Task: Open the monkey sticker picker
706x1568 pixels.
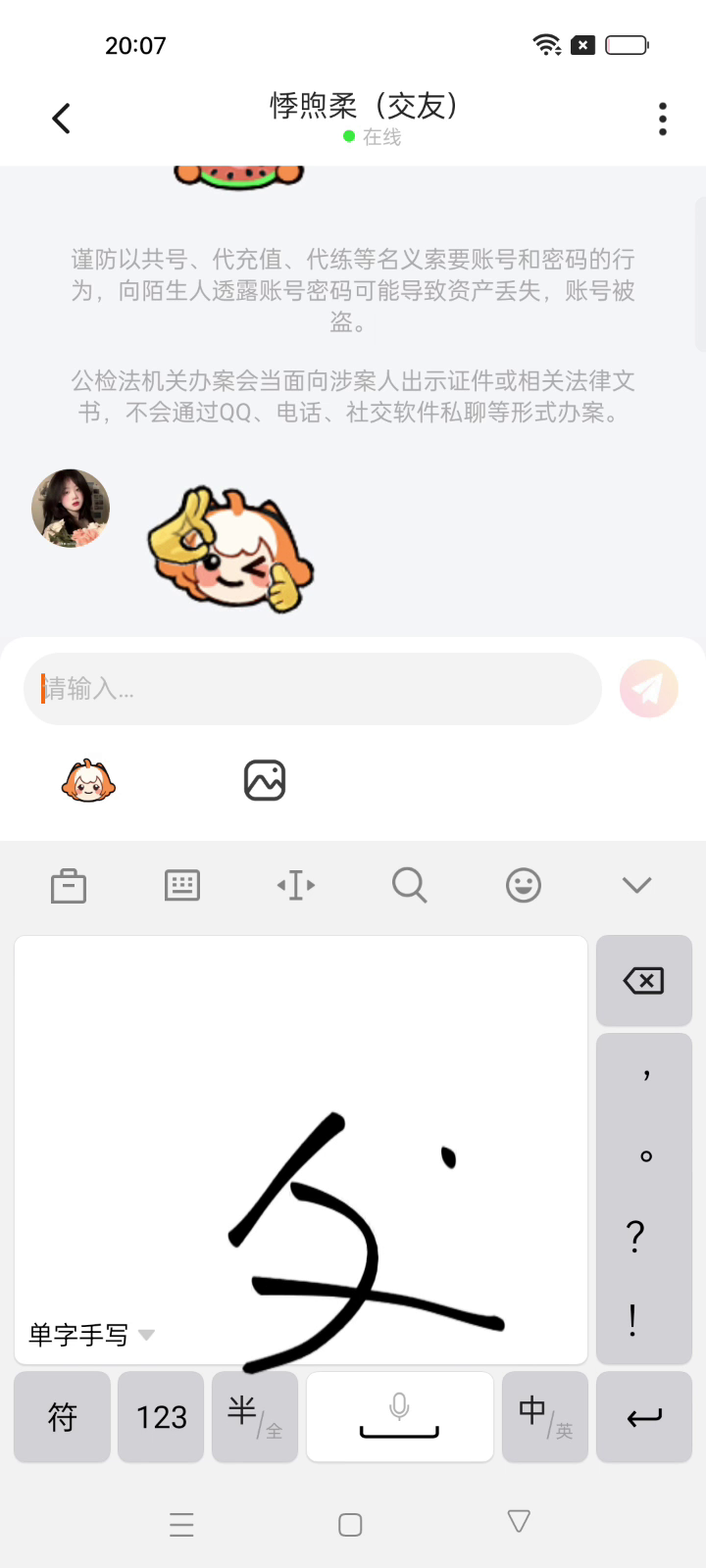Action: (x=88, y=781)
